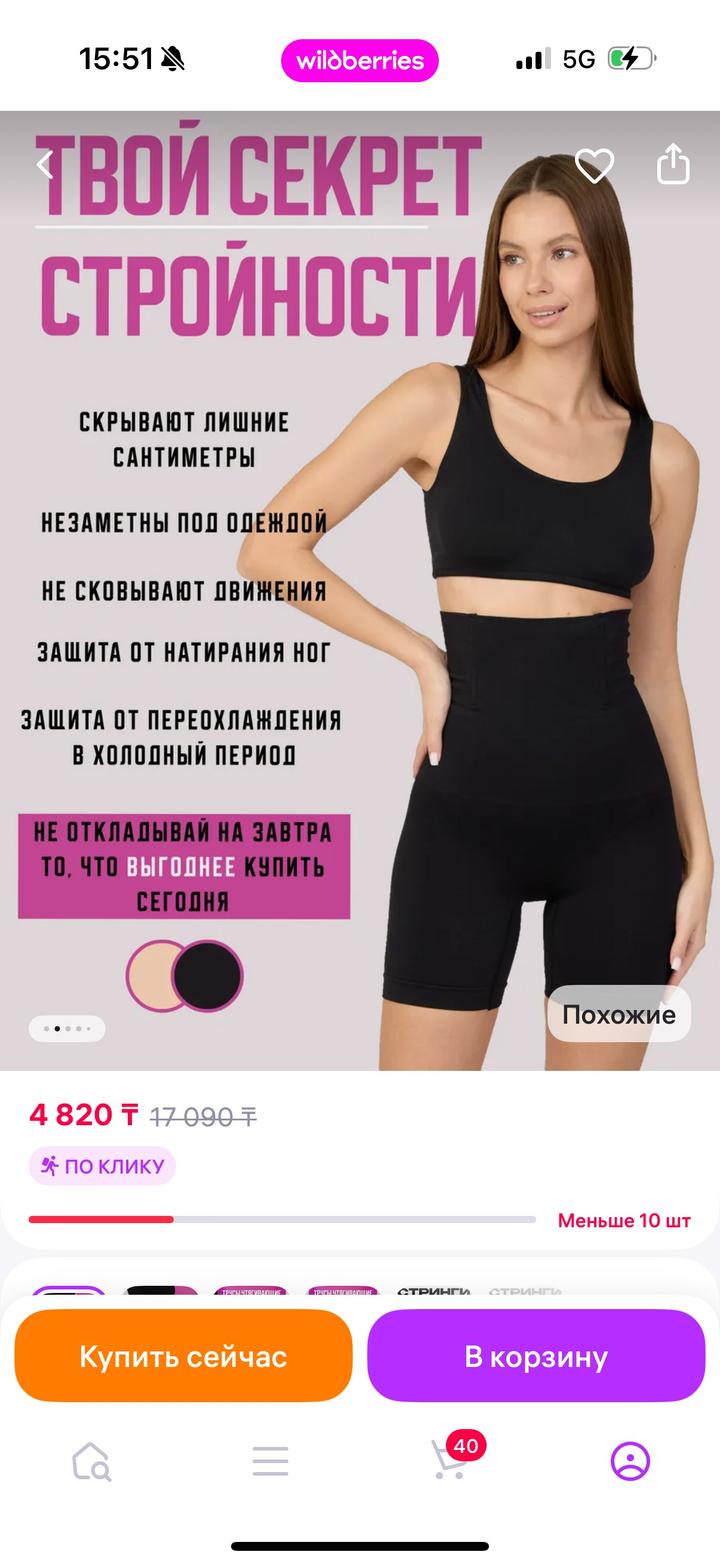This screenshot has height=1565, width=720.
Task: Open the cart with 40 items
Action: [x=450, y=1460]
